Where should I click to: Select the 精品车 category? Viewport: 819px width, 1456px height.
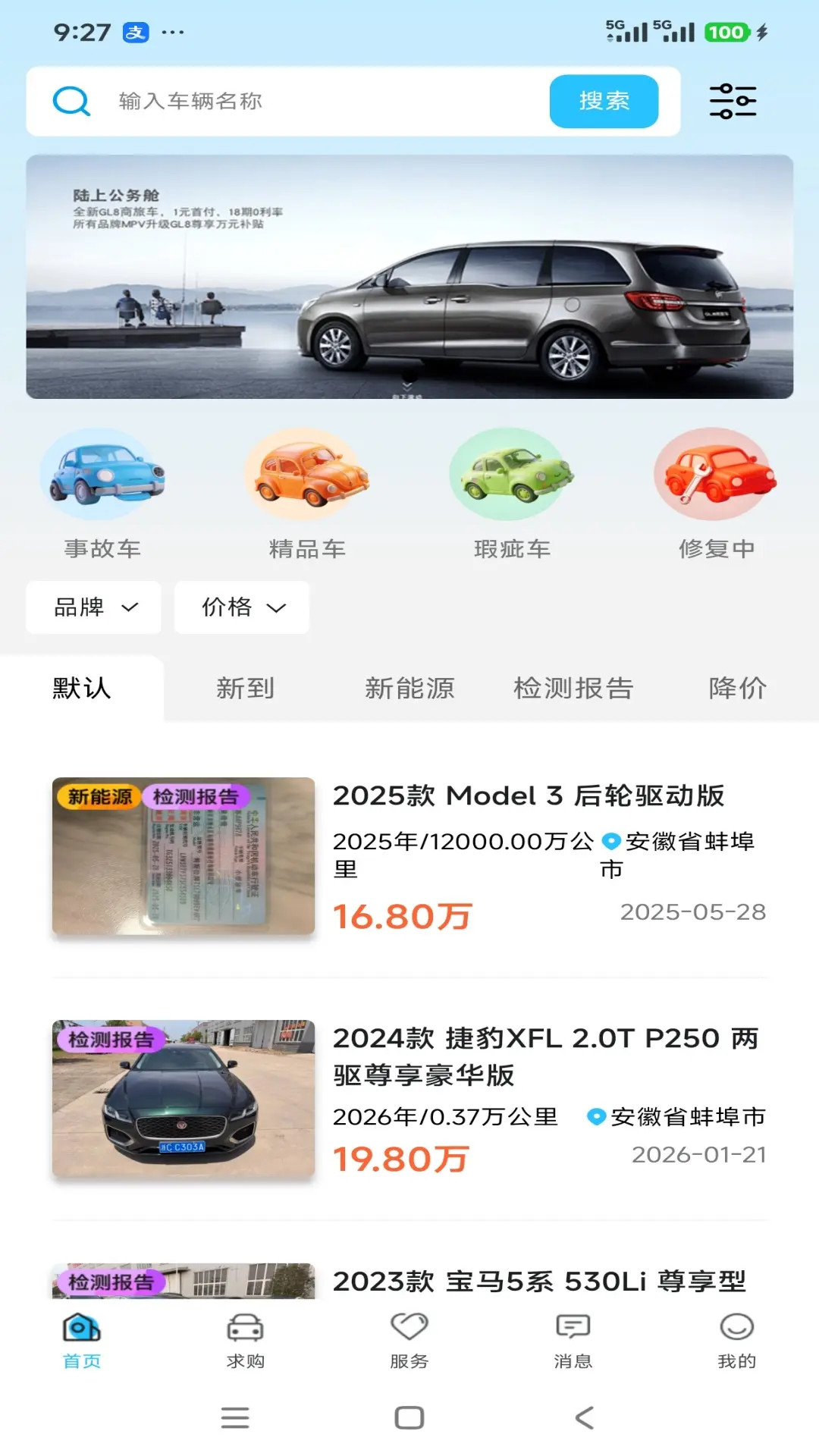(x=307, y=494)
